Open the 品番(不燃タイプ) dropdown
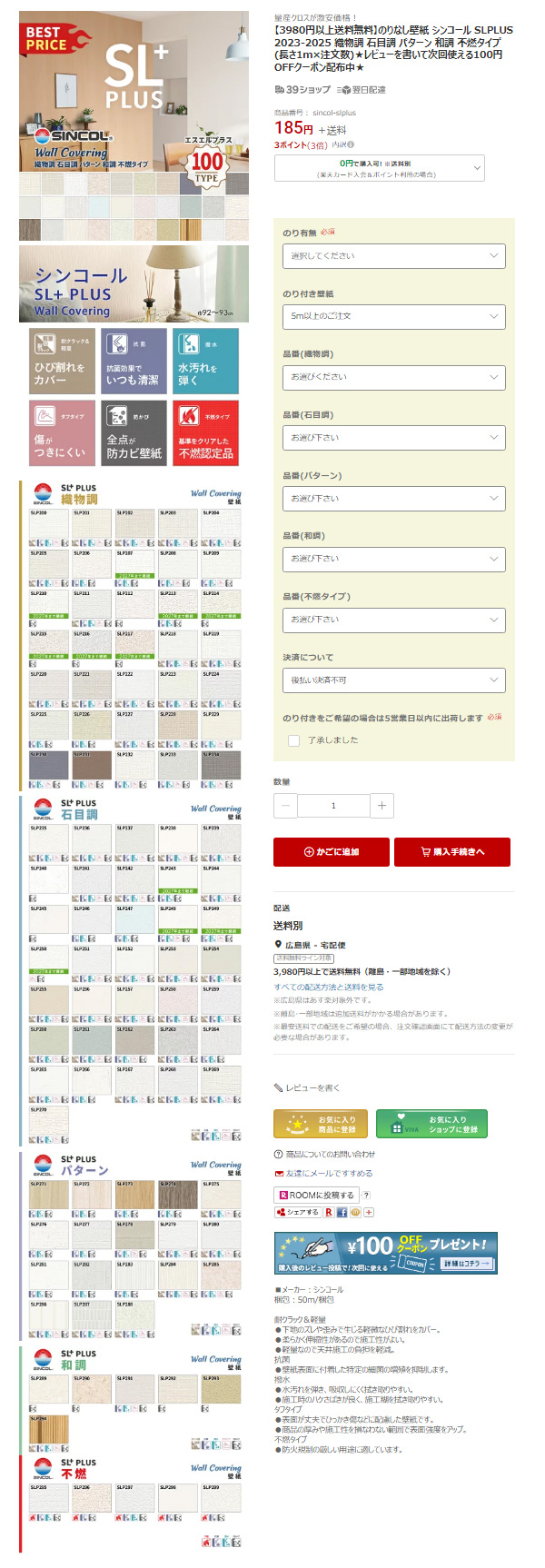The height and width of the screenshot is (1568, 545). (x=393, y=620)
